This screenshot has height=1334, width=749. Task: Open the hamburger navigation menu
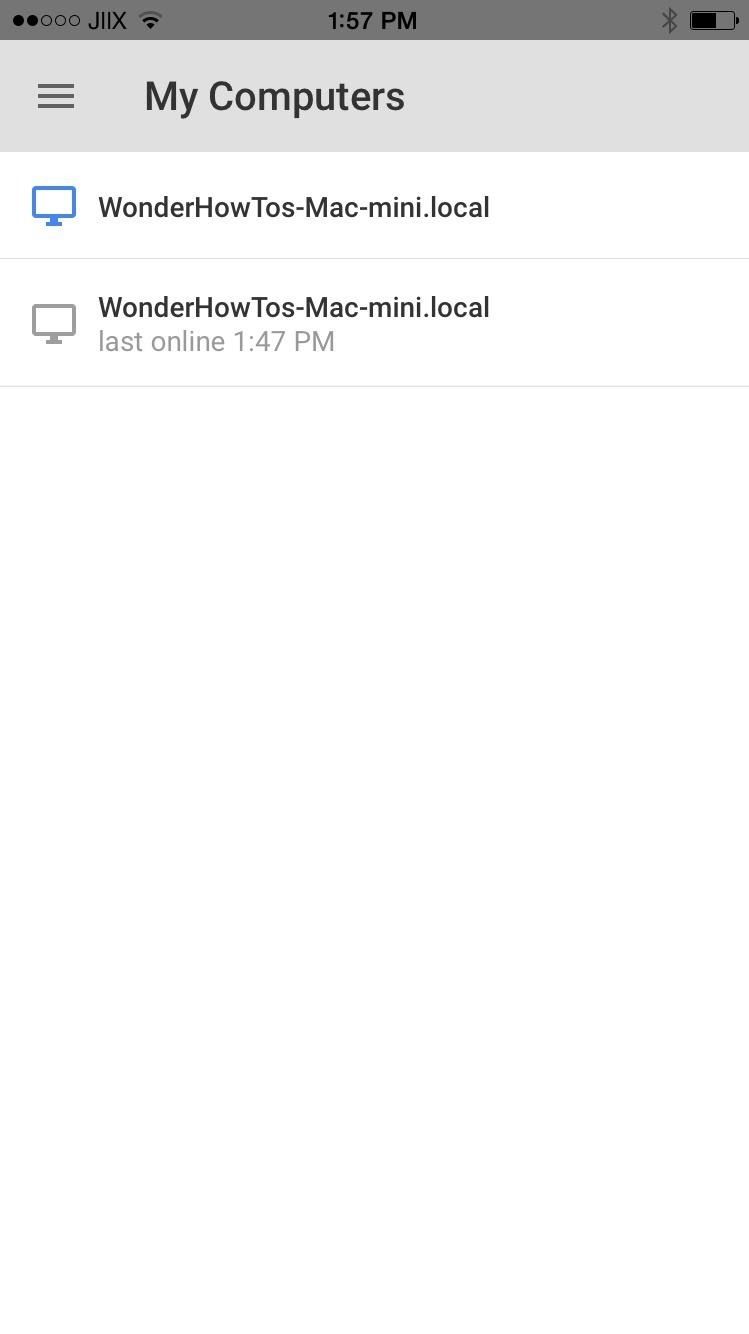[x=56, y=96]
